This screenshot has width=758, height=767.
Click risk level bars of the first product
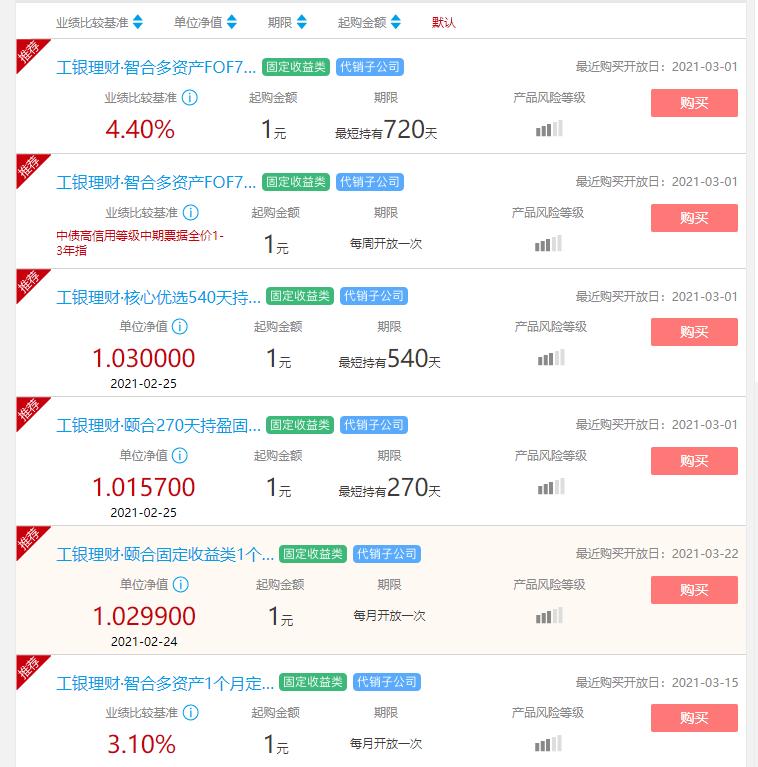(549, 128)
